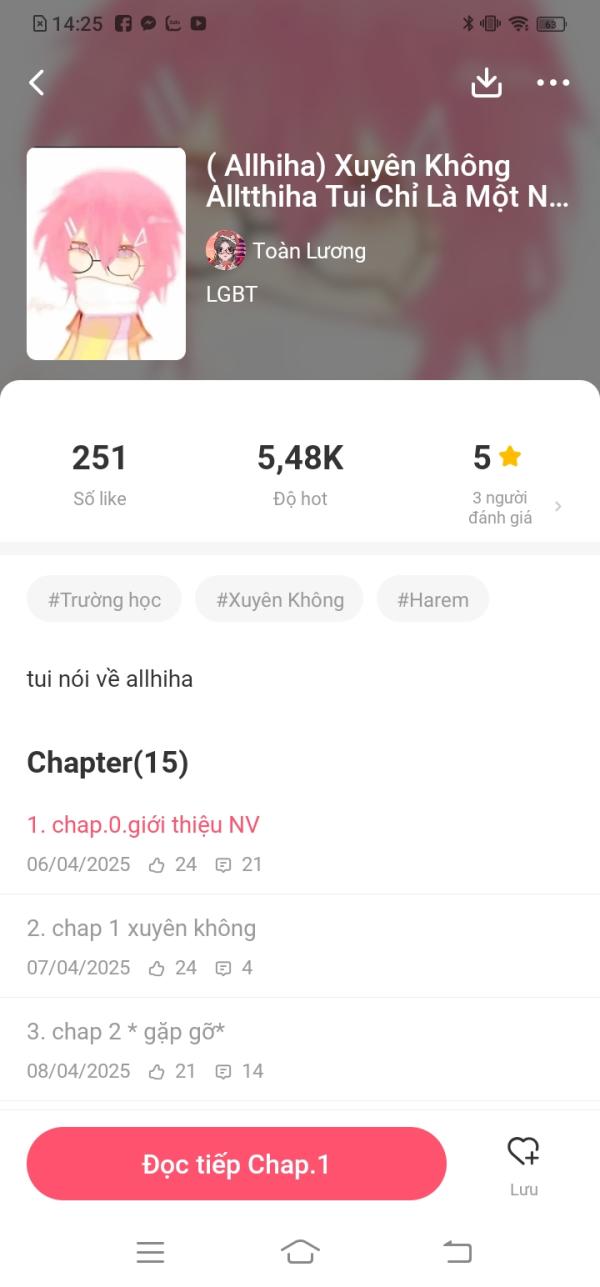
Task: Select the #Harem tag
Action: click(432, 600)
